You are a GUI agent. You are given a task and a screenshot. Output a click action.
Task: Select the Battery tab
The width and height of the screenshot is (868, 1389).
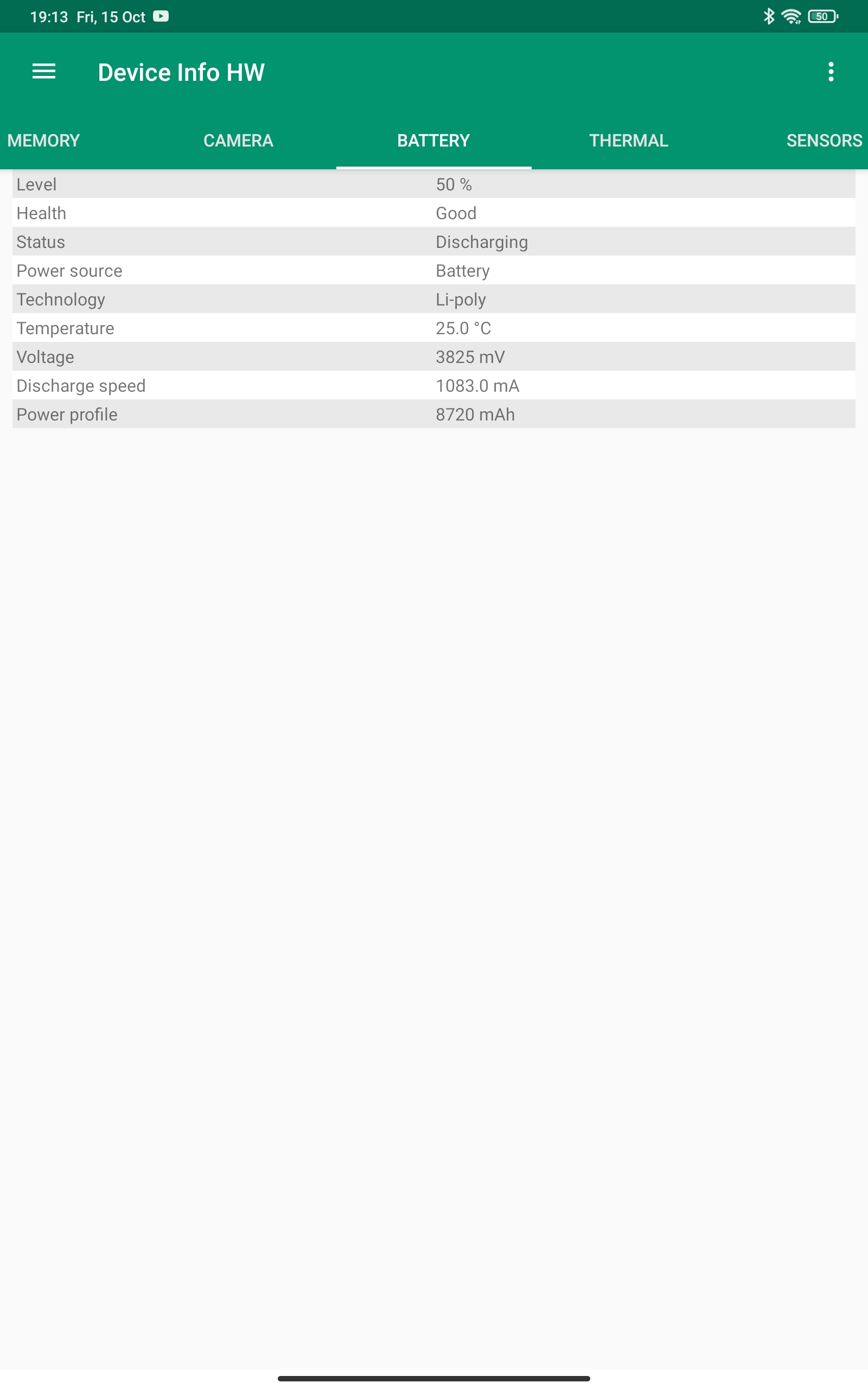433,141
